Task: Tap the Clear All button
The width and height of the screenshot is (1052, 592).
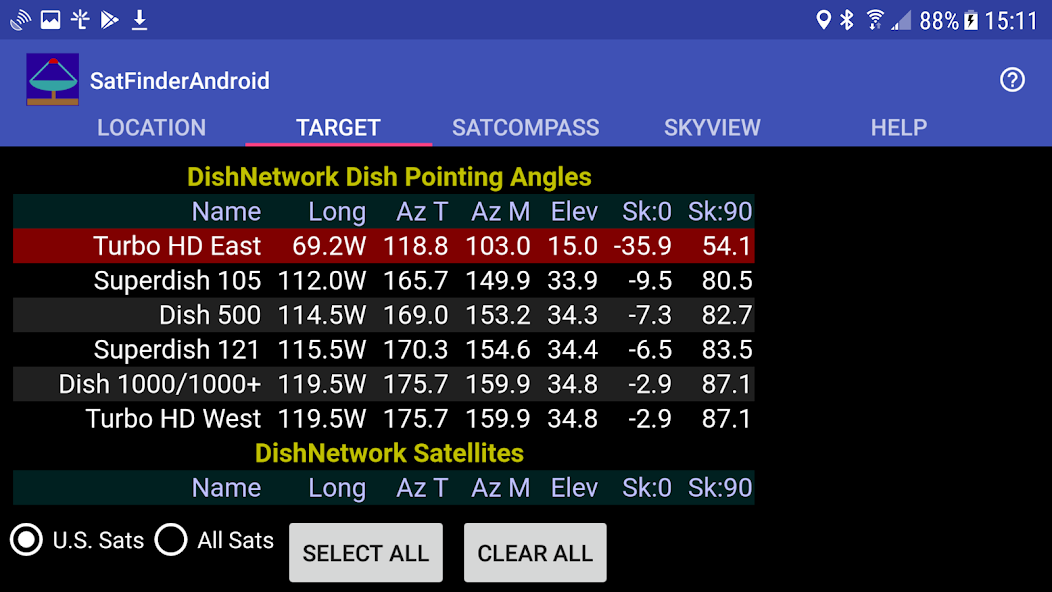Action: click(535, 553)
